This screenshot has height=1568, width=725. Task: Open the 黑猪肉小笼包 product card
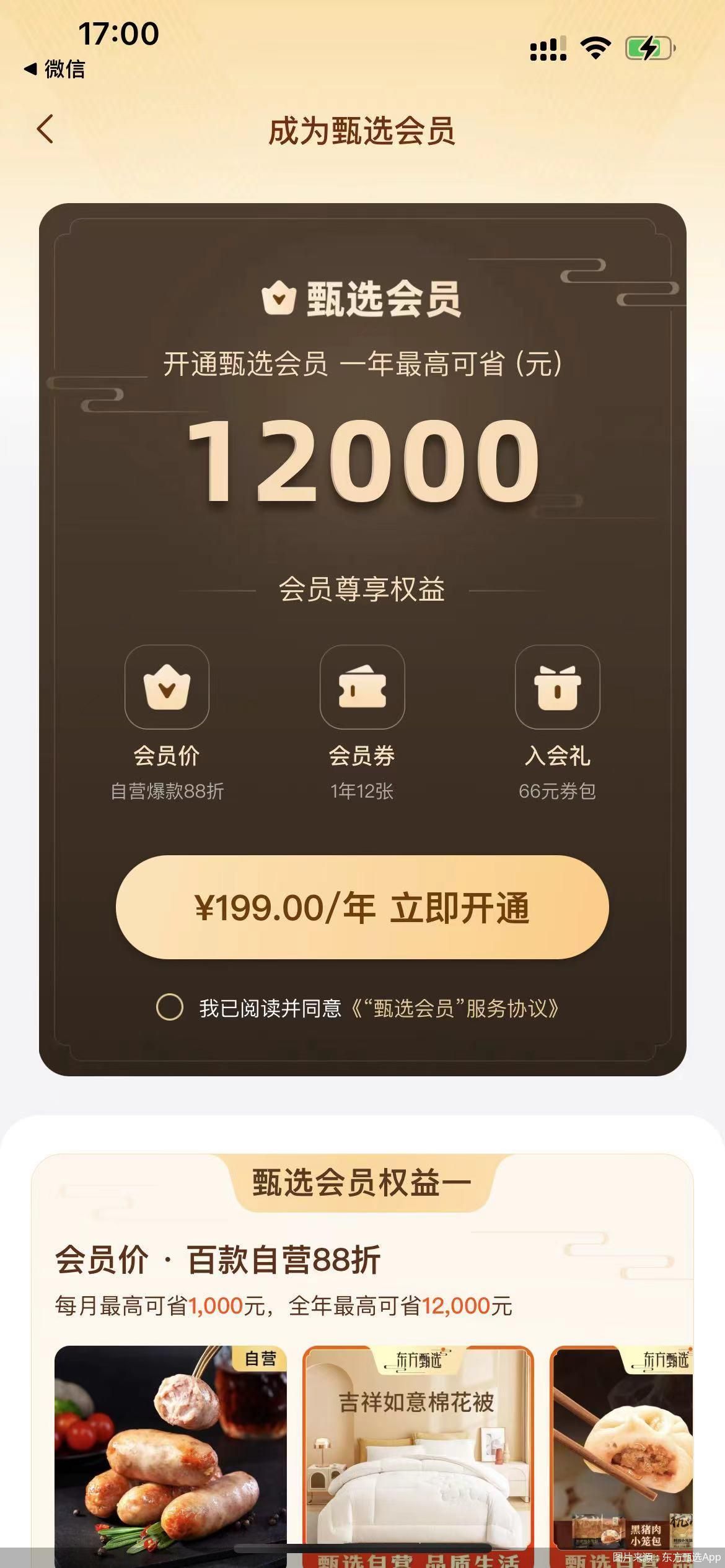622,1455
